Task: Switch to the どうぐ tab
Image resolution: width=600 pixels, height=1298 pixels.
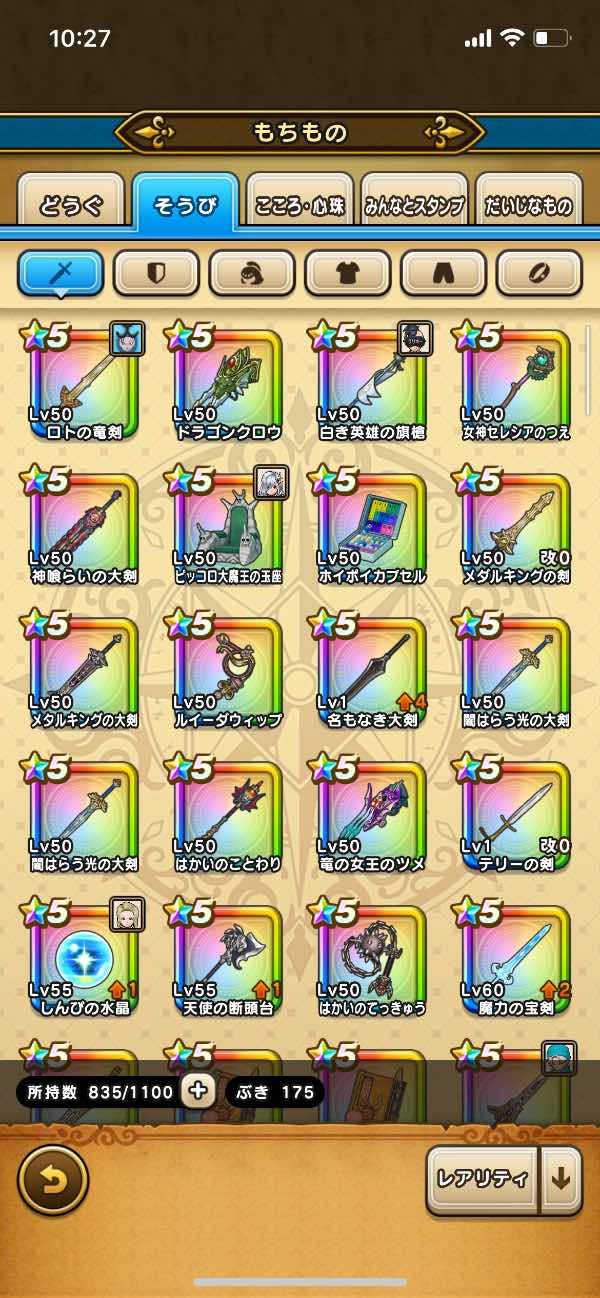Action: (x=70, y=206)
